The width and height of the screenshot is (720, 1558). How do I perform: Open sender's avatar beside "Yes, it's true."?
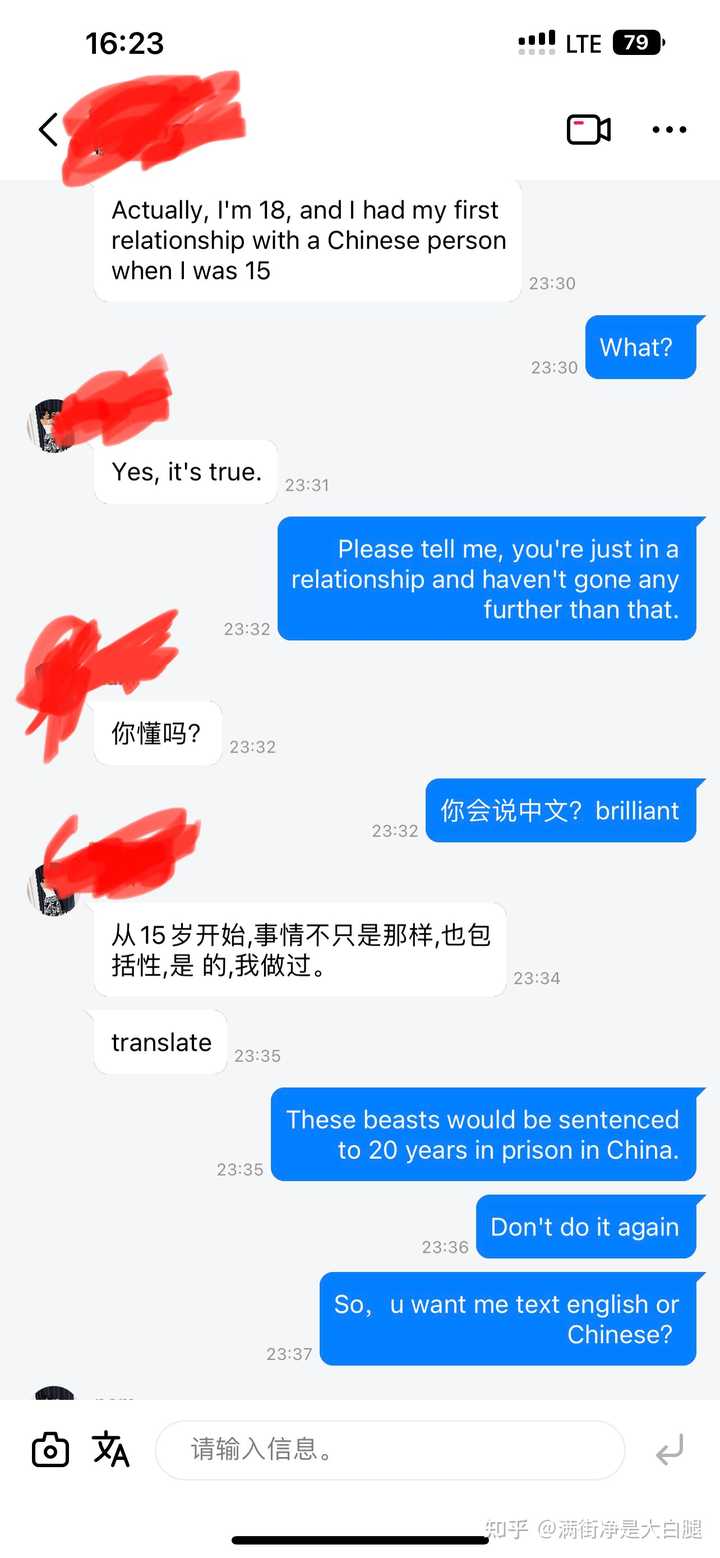tap(50, 426)
